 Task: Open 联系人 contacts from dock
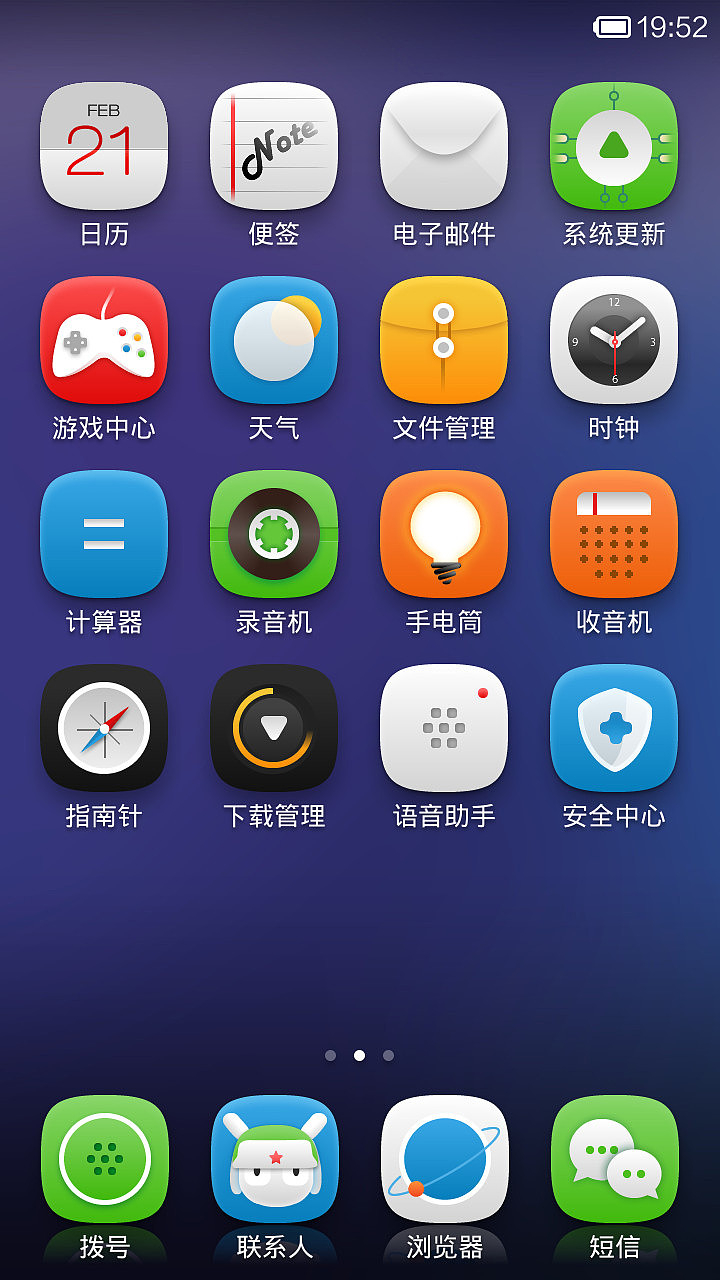(x=274, y=1160)
